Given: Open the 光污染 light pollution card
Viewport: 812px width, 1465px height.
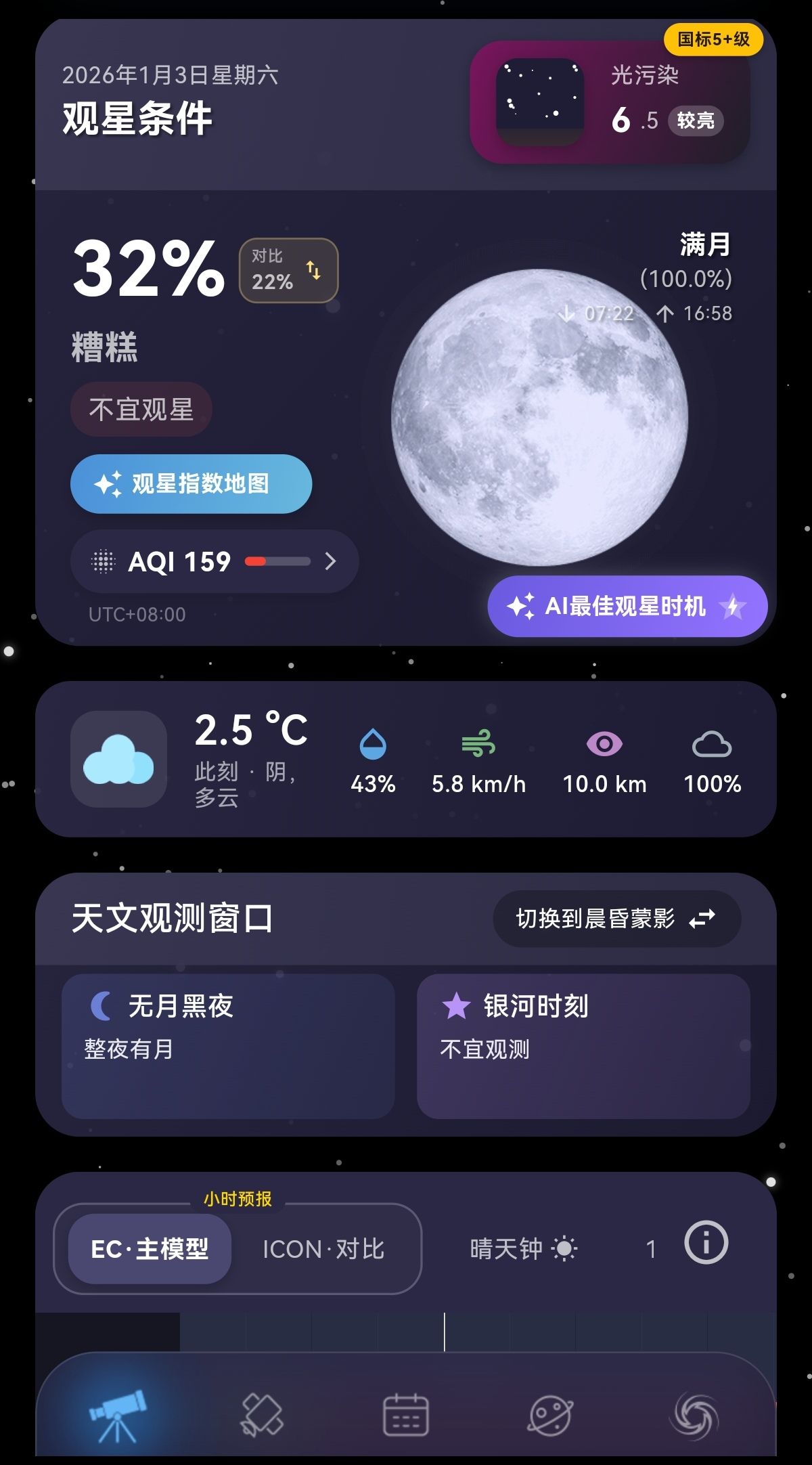Looking at the screenshot, I should pyautogui.click(x=610, y=102).
